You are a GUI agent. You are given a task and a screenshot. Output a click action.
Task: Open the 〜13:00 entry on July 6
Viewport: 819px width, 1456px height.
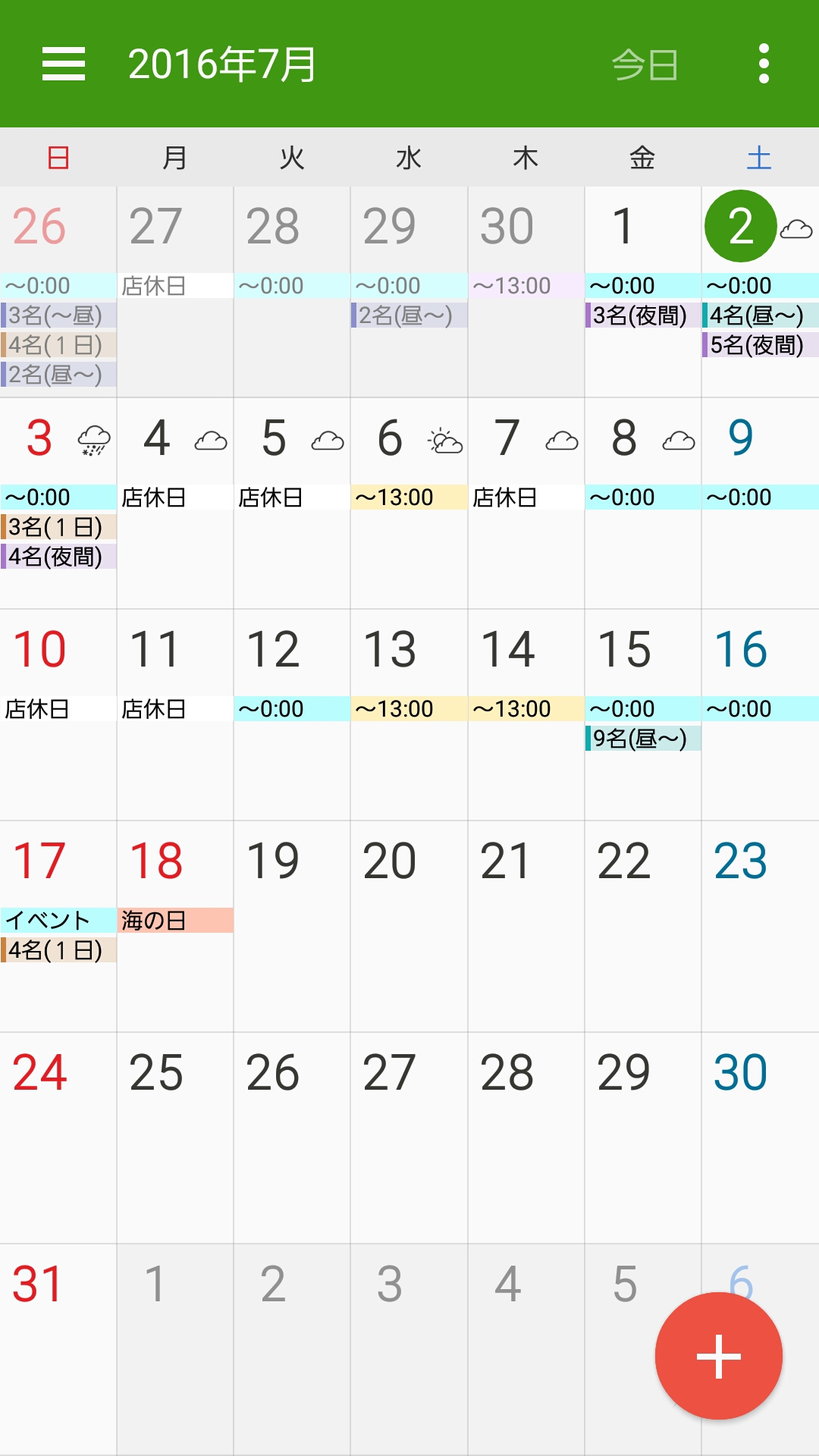point(409,497)
